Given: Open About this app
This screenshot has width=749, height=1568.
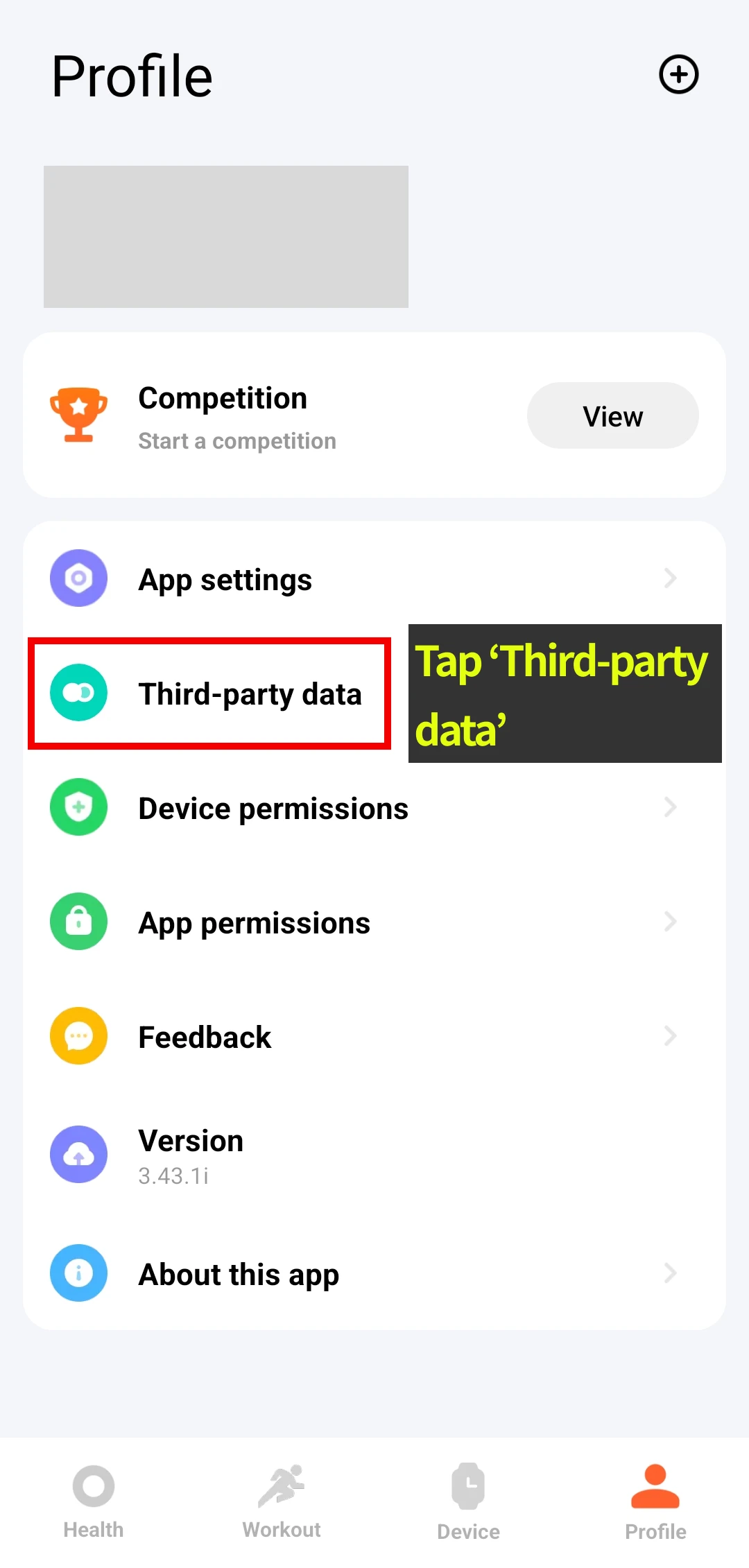Looking at the screenshot, I should (374, 1274).
